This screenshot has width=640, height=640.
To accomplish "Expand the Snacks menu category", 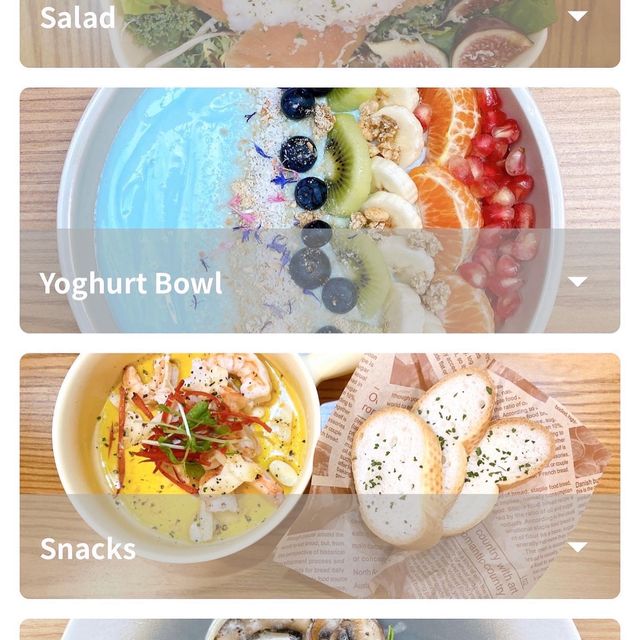I will click(x=577, y=547).
